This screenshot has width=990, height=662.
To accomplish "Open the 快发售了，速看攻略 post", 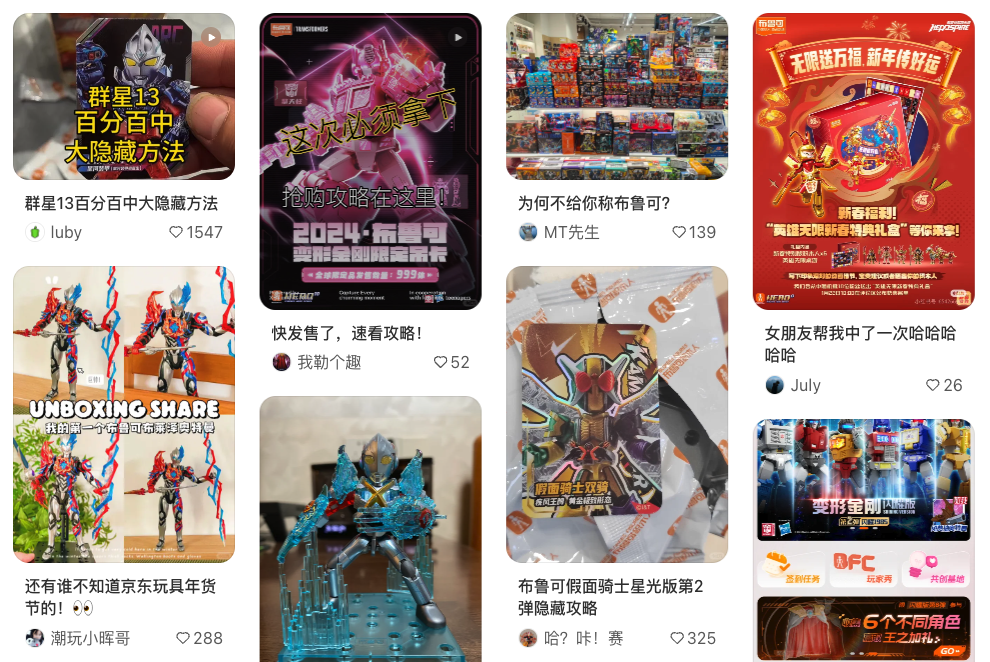I will click(x=370, y=162).
